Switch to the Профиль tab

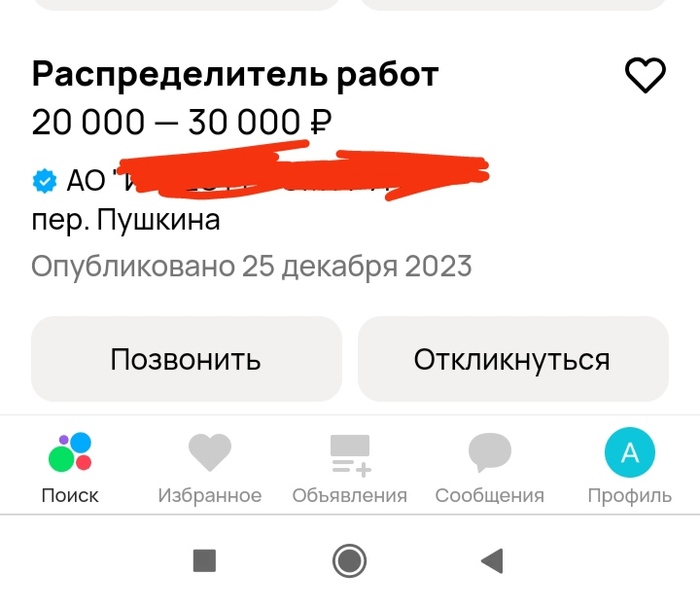click(630, 467)
